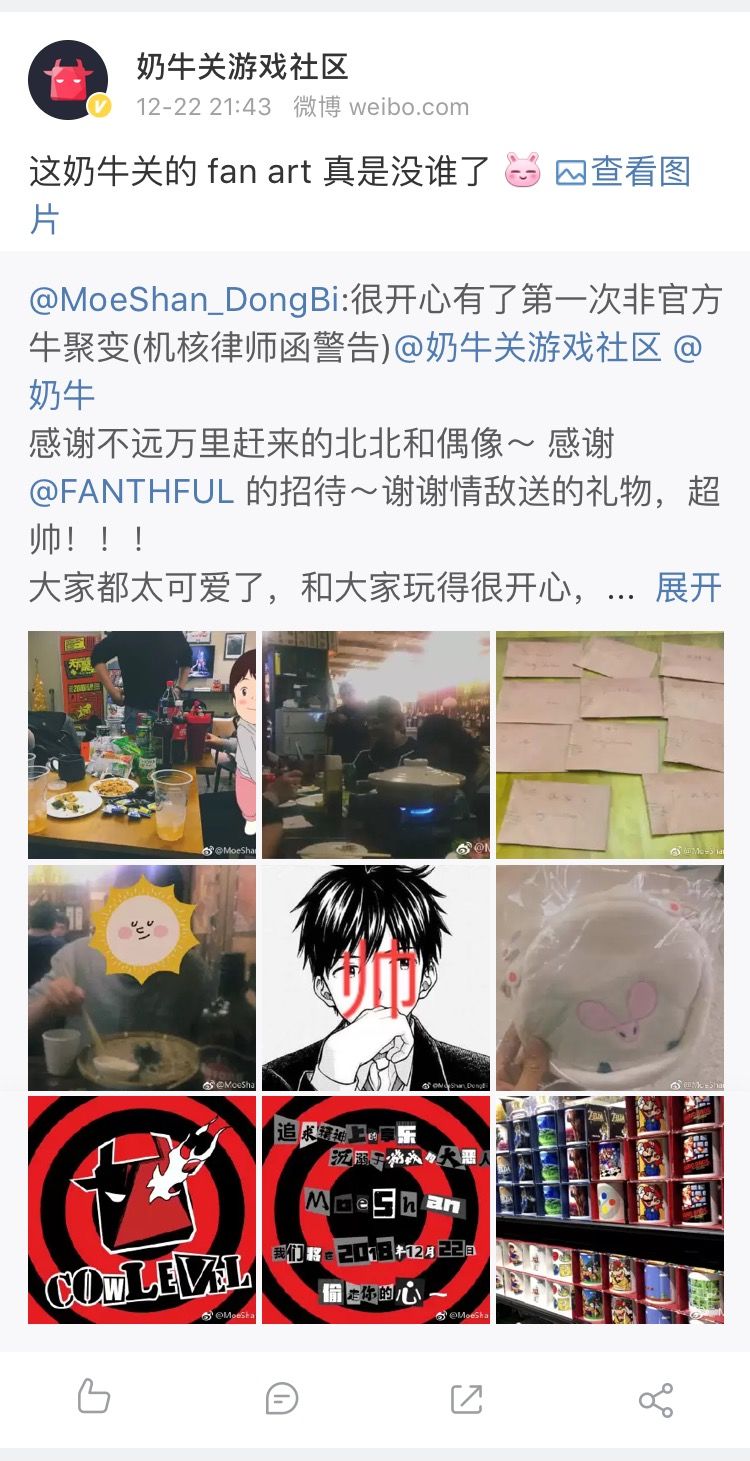The image size is (750, 1461).
Task: Open the dinner table photo thumbnail
Action: point(142,744)
